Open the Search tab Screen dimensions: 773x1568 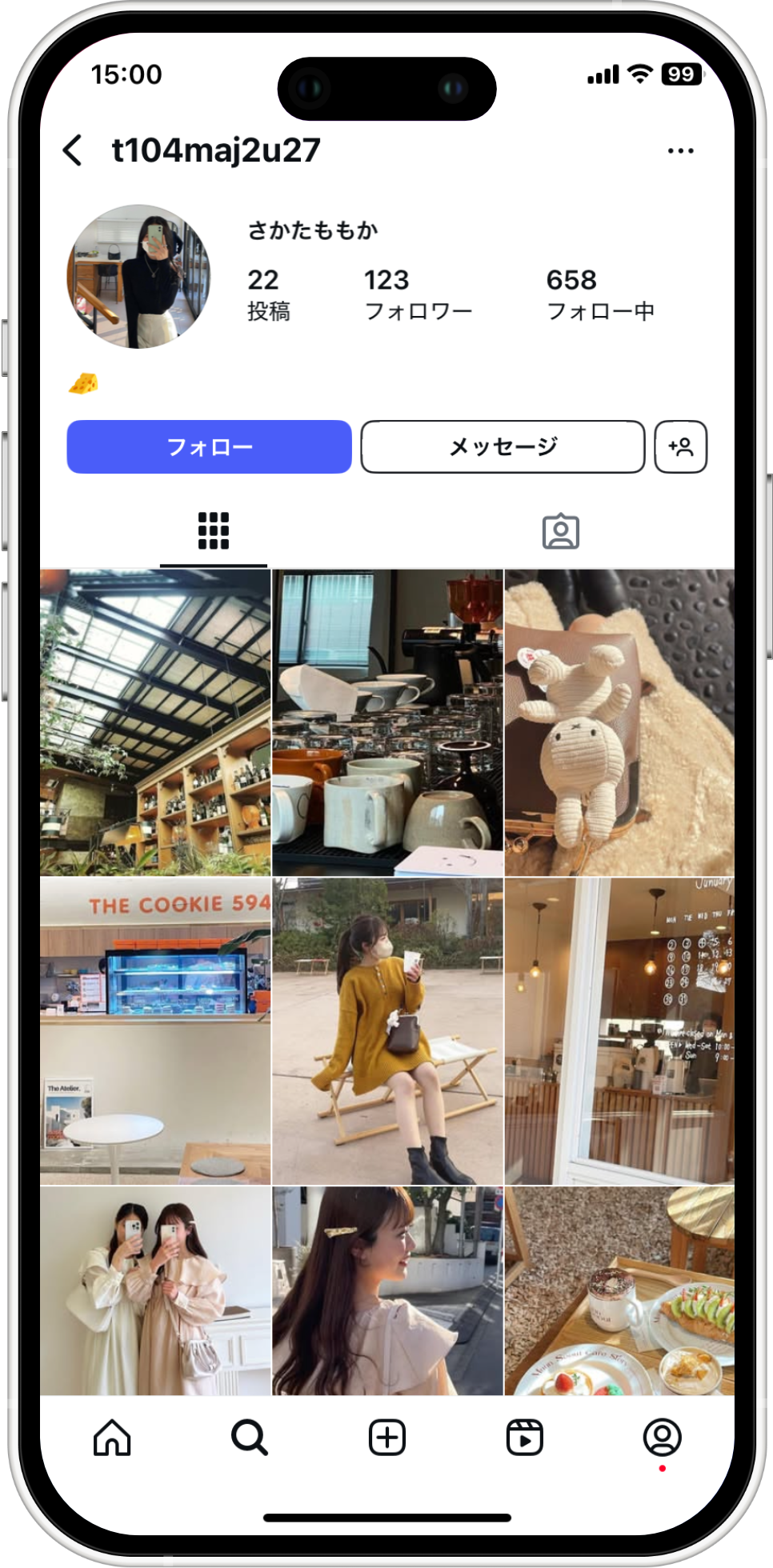250,1438
